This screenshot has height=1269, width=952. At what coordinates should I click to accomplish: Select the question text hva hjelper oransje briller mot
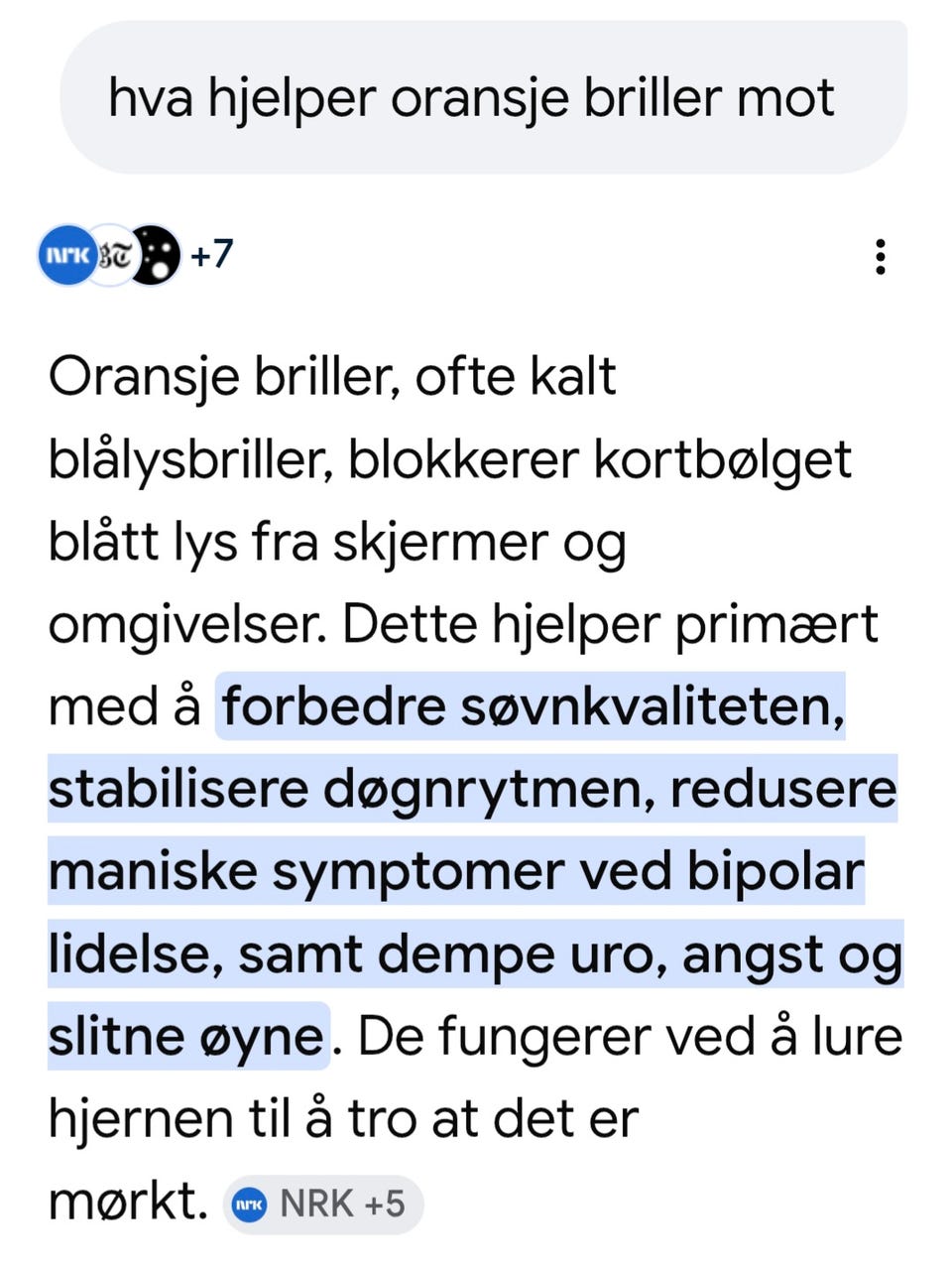(476, 98)
